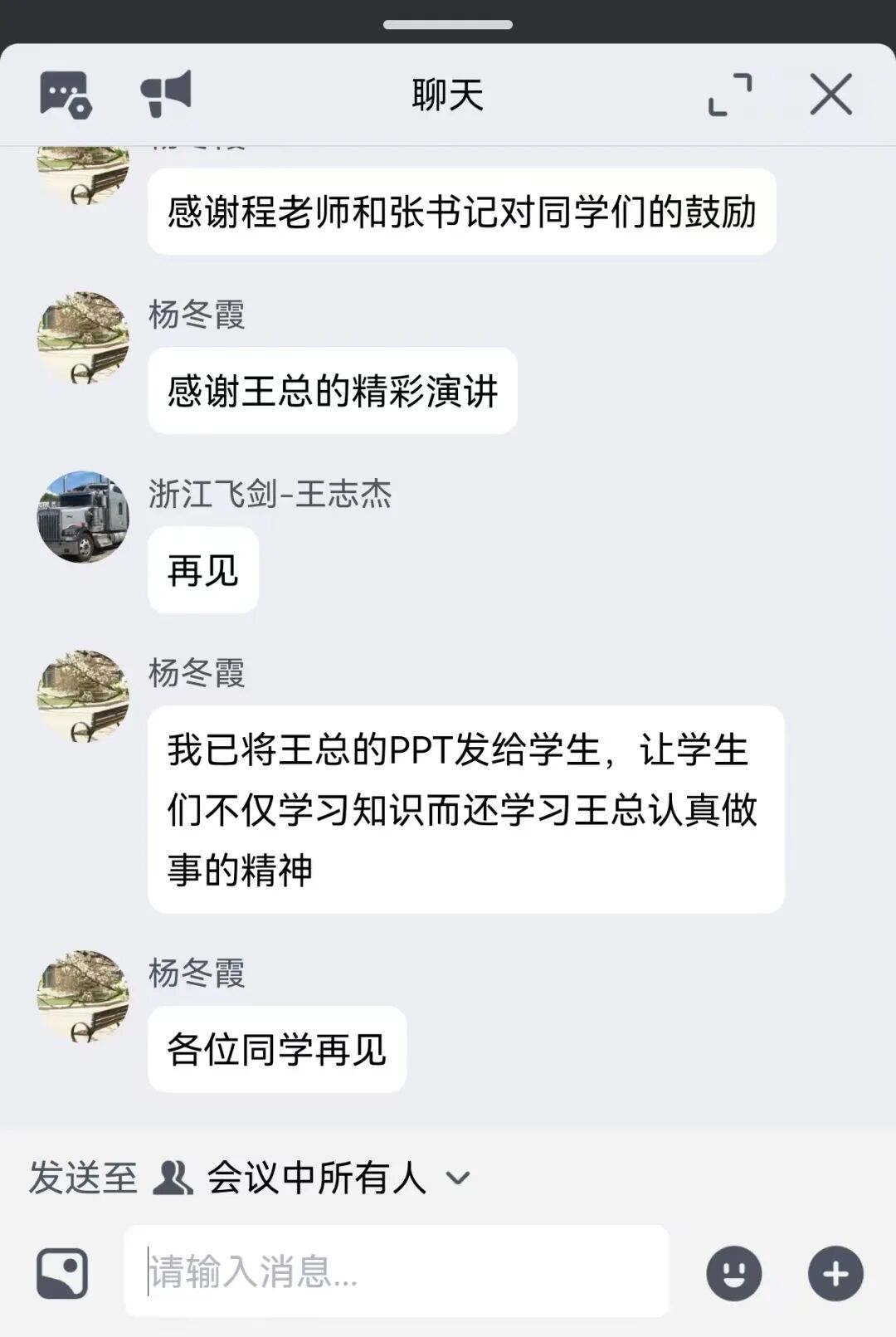Select the 聊天 title tab
Screen dimensions: 896x1337
[x=448, y=94]
